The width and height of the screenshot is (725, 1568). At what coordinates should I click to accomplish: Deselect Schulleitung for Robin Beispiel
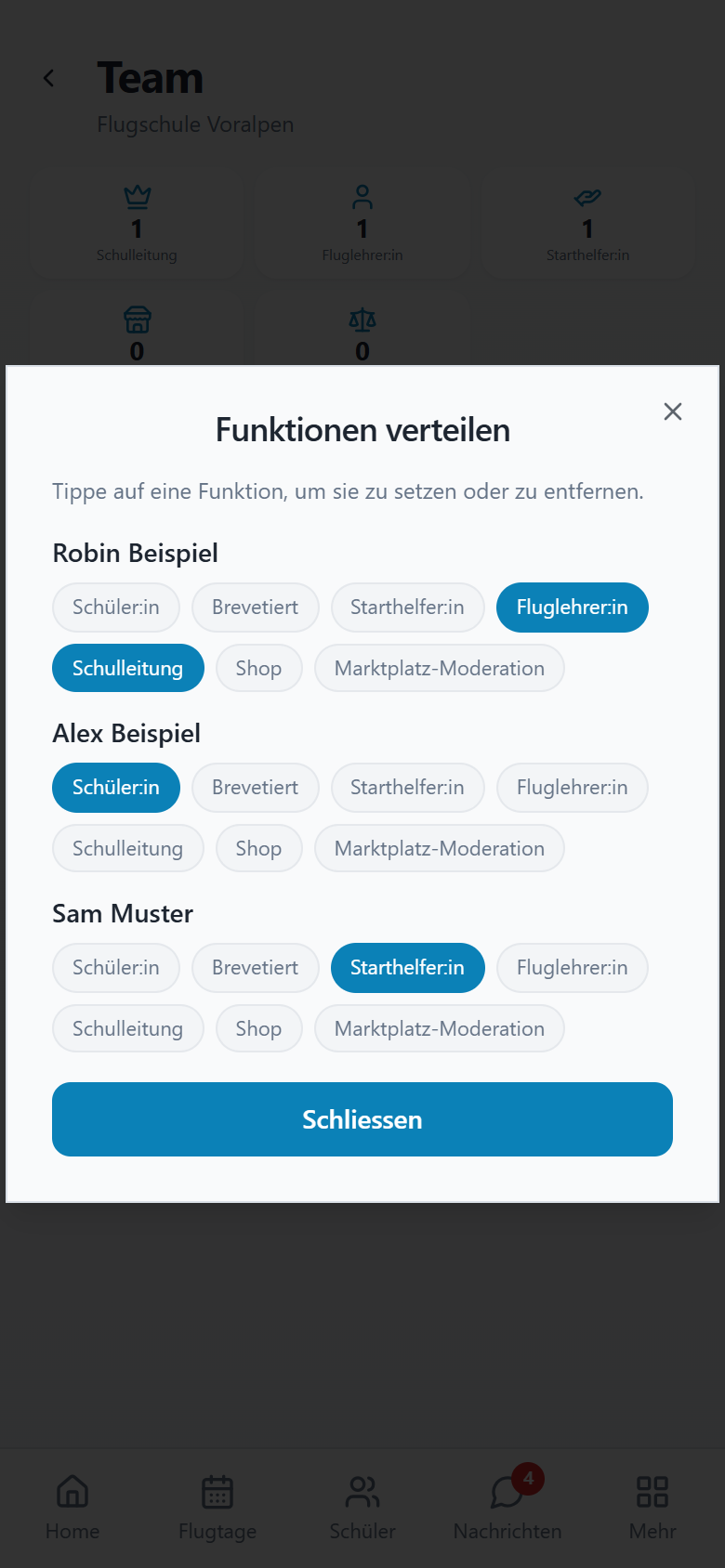(x=128, y=668)
